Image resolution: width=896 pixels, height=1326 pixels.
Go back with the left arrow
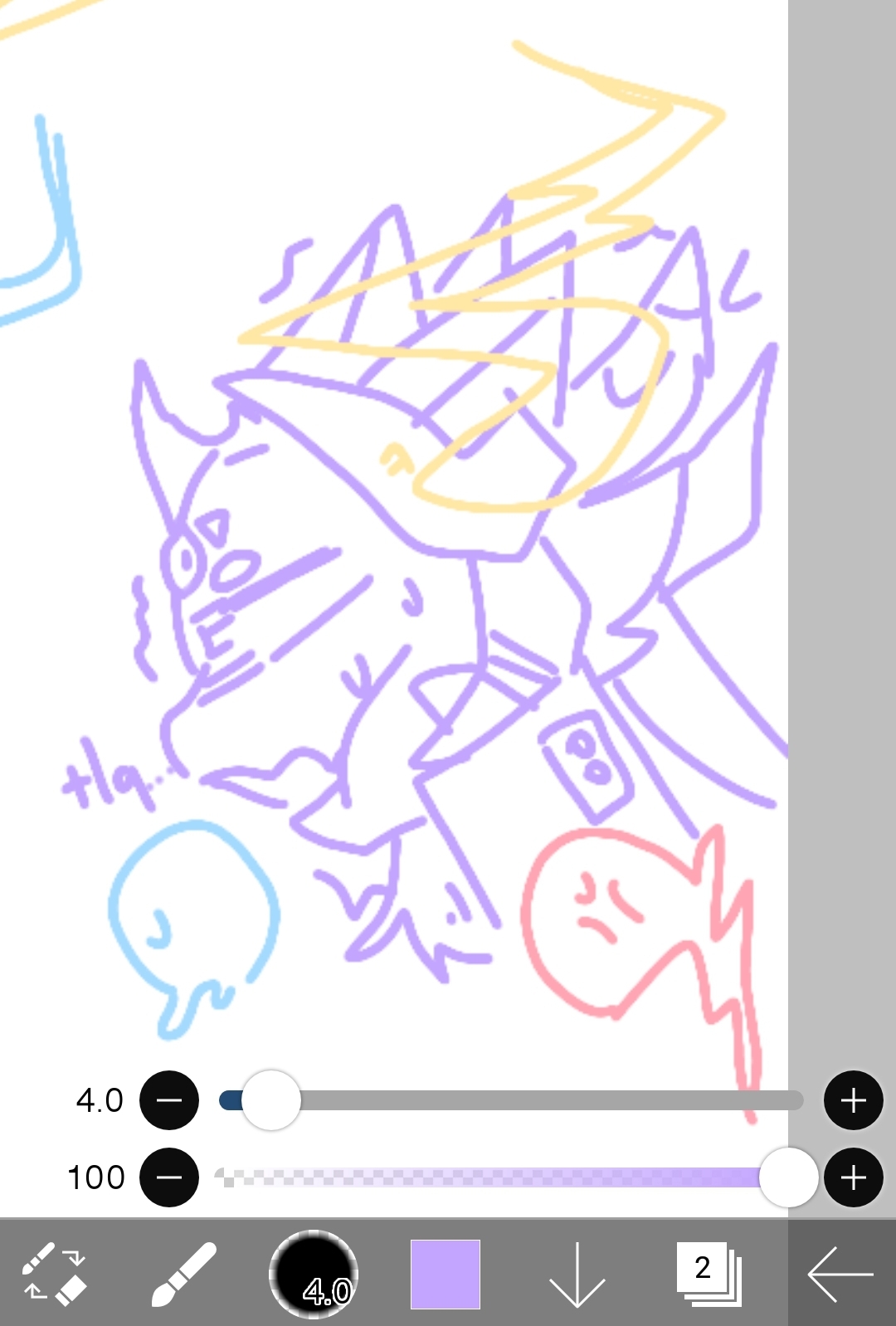tap(840, 1274)
